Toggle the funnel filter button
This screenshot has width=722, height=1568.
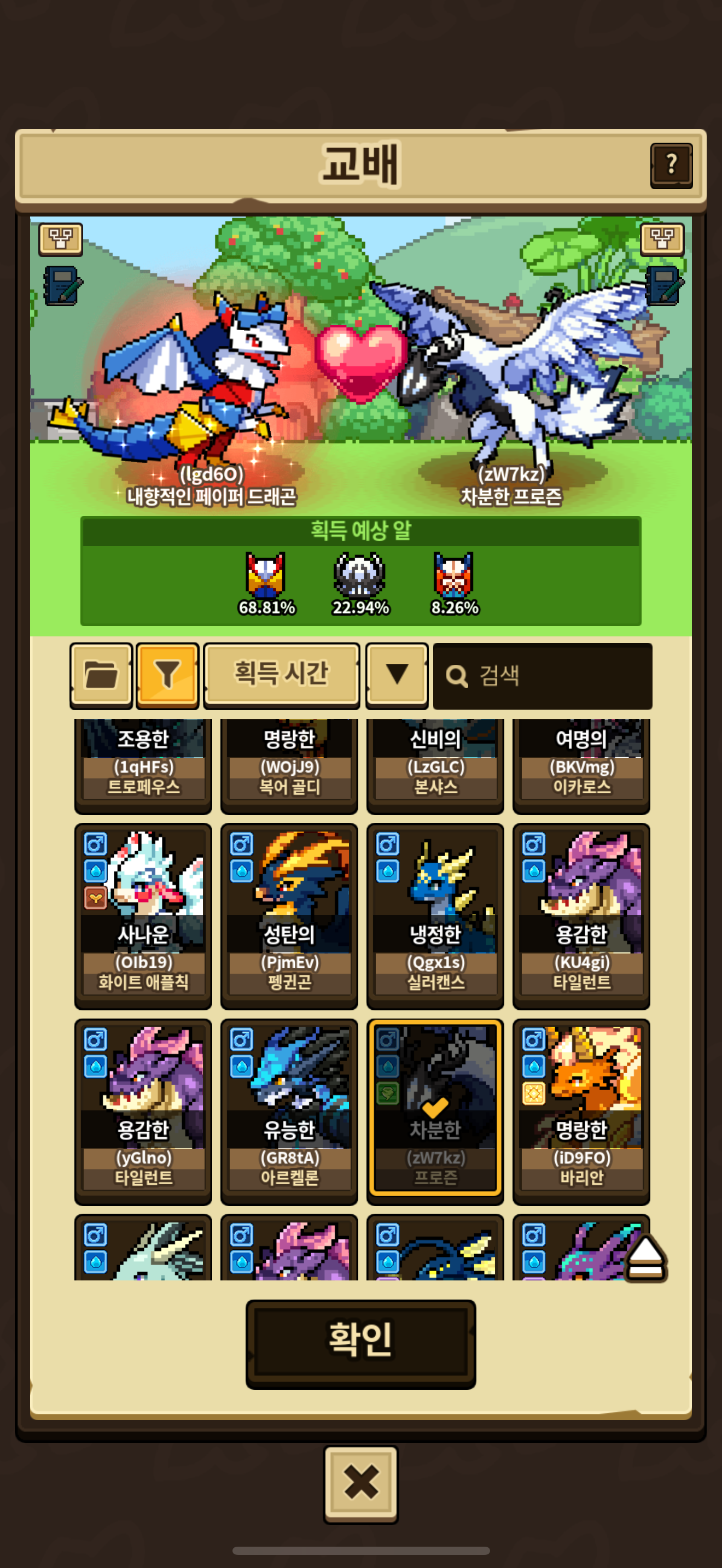(167, 675)
